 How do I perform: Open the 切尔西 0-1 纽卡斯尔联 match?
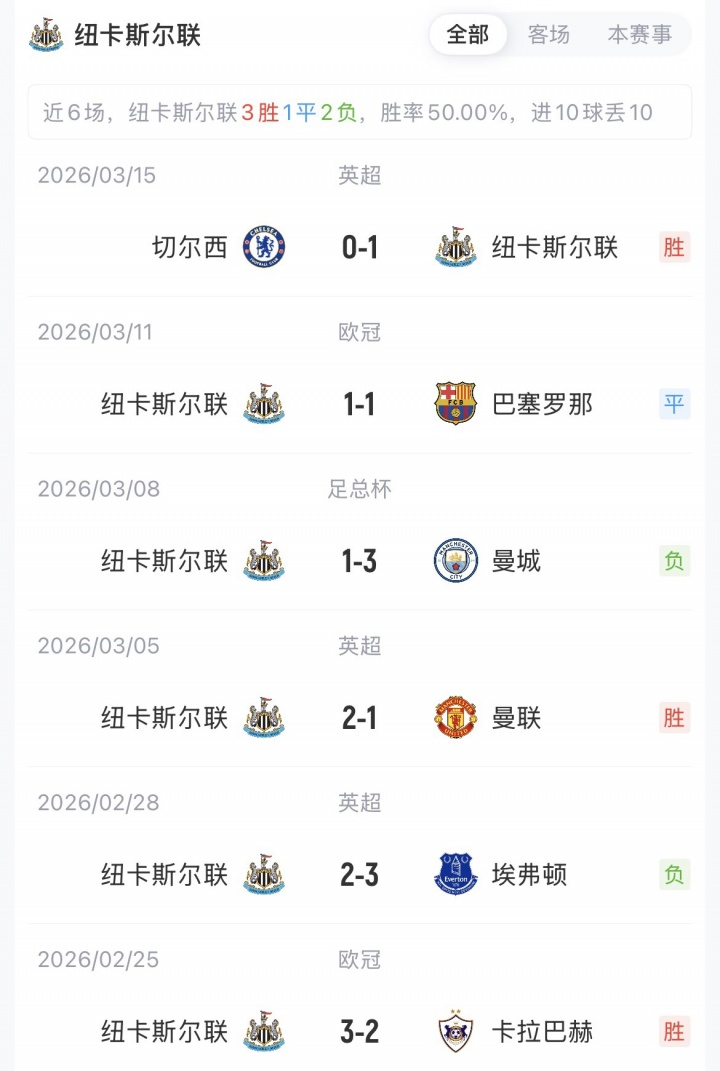click(360, 247)
